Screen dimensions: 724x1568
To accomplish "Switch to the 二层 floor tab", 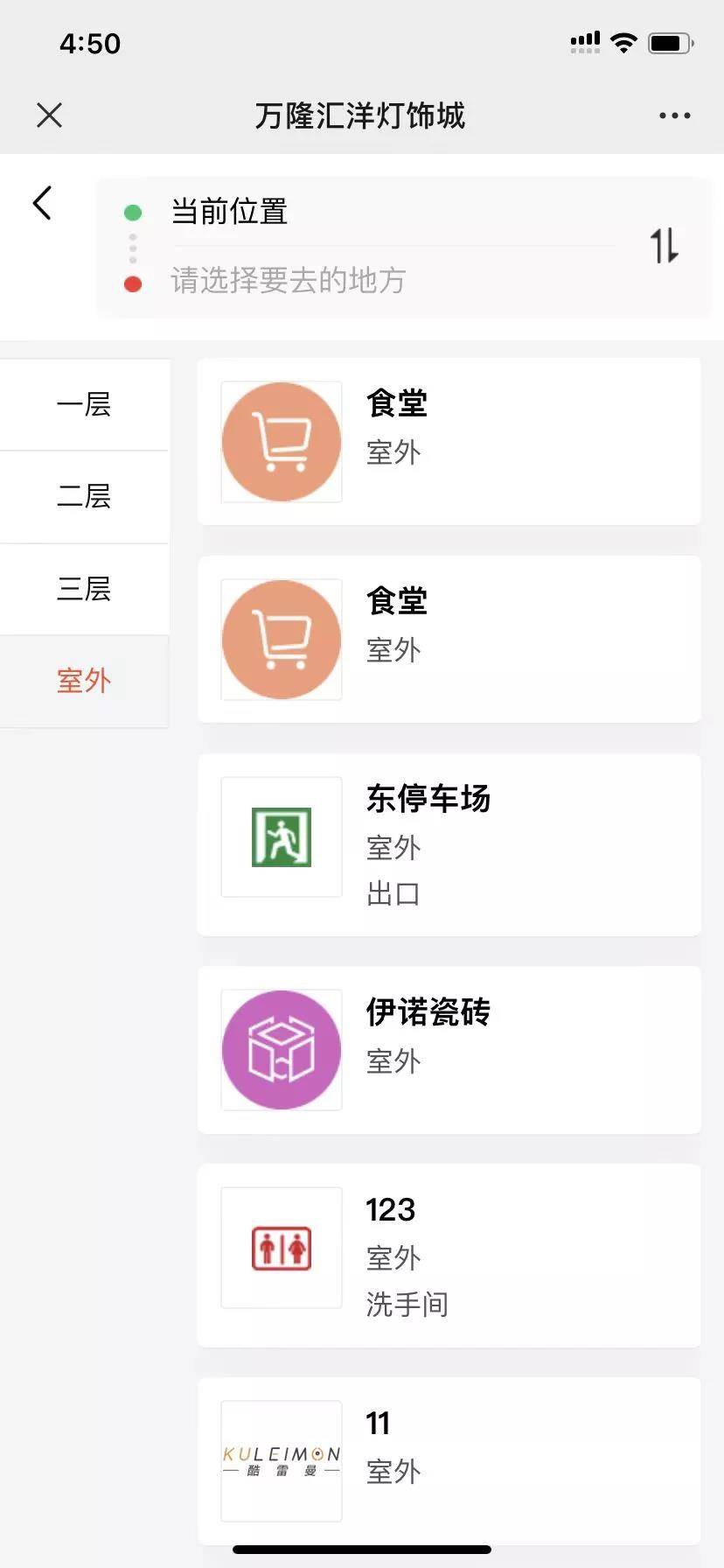I will click(85, 497).
